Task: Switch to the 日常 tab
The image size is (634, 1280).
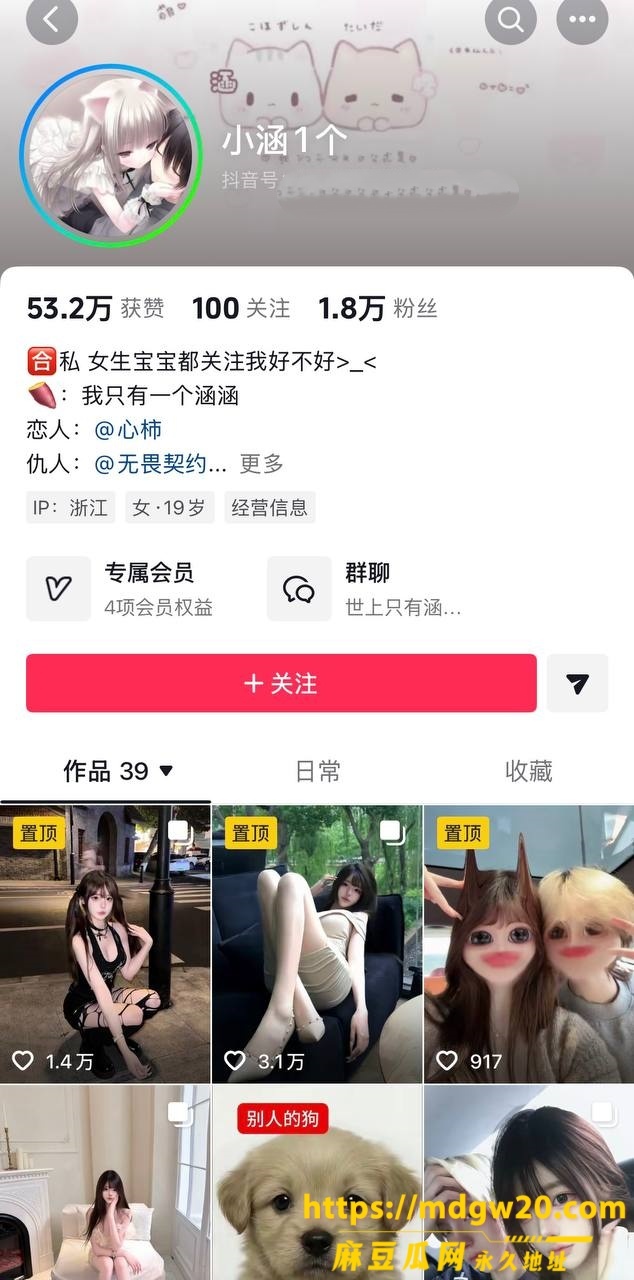Action: tap(318, 771)
